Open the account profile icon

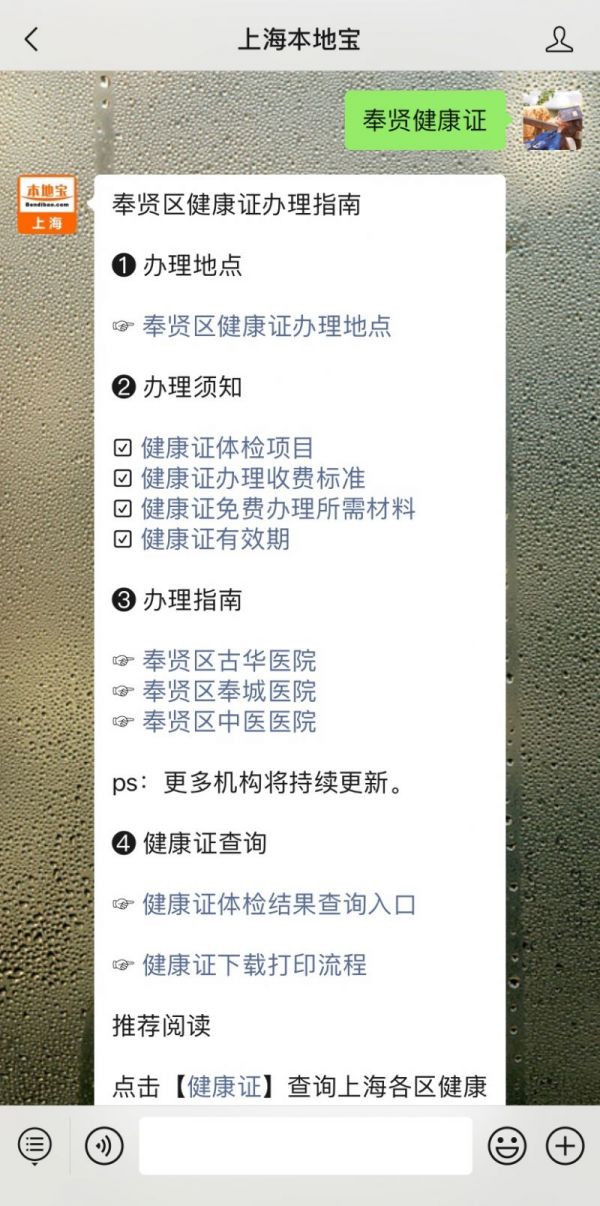pos(559,40)
